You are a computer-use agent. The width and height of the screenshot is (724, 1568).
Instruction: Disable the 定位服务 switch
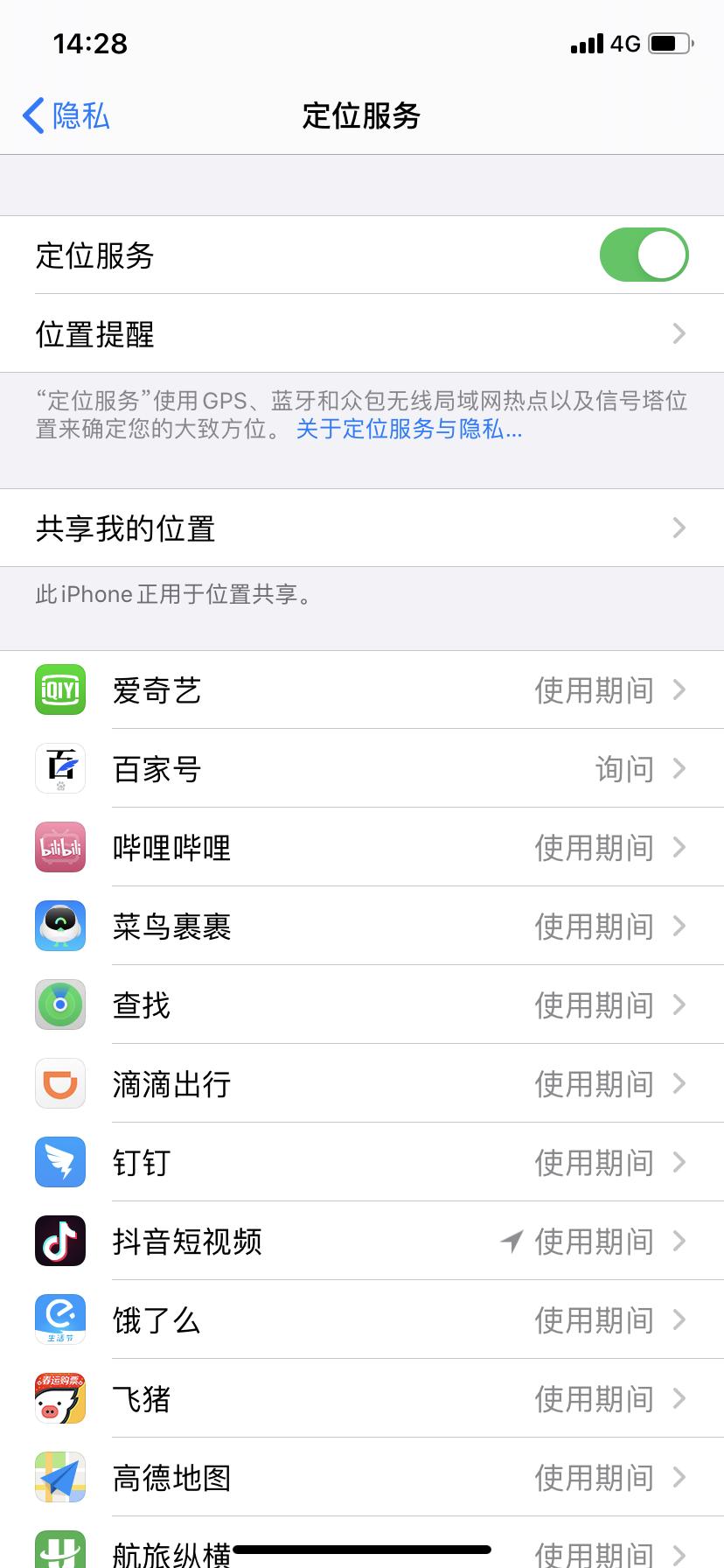pos(644,255)
